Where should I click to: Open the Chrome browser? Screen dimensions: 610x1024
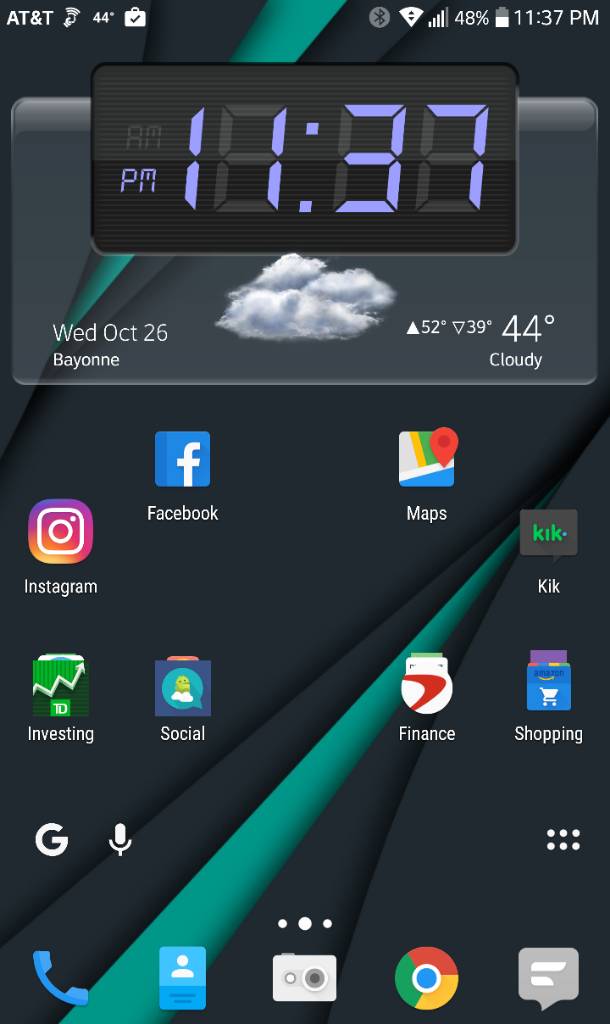[427, 977]
